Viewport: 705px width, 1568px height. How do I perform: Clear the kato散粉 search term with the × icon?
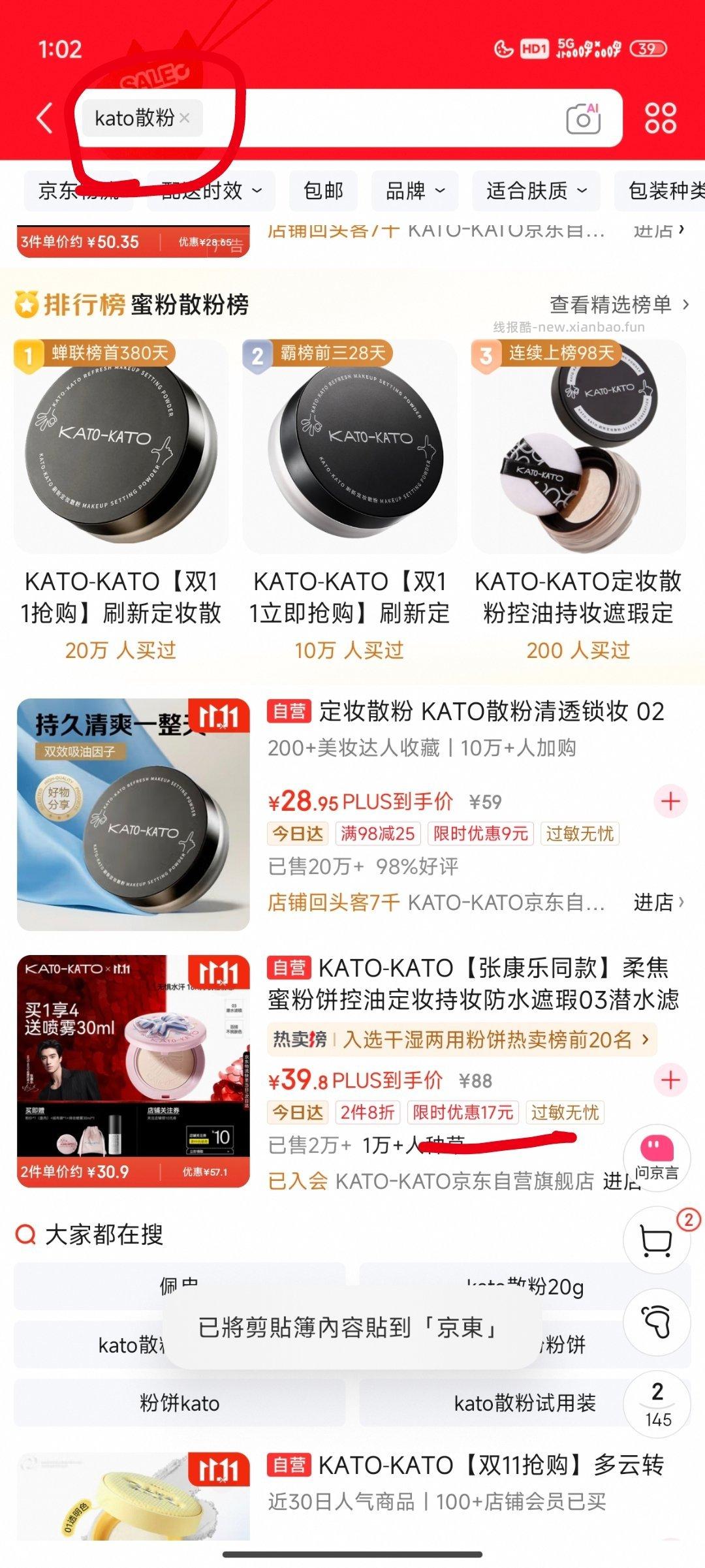point(183,118)
